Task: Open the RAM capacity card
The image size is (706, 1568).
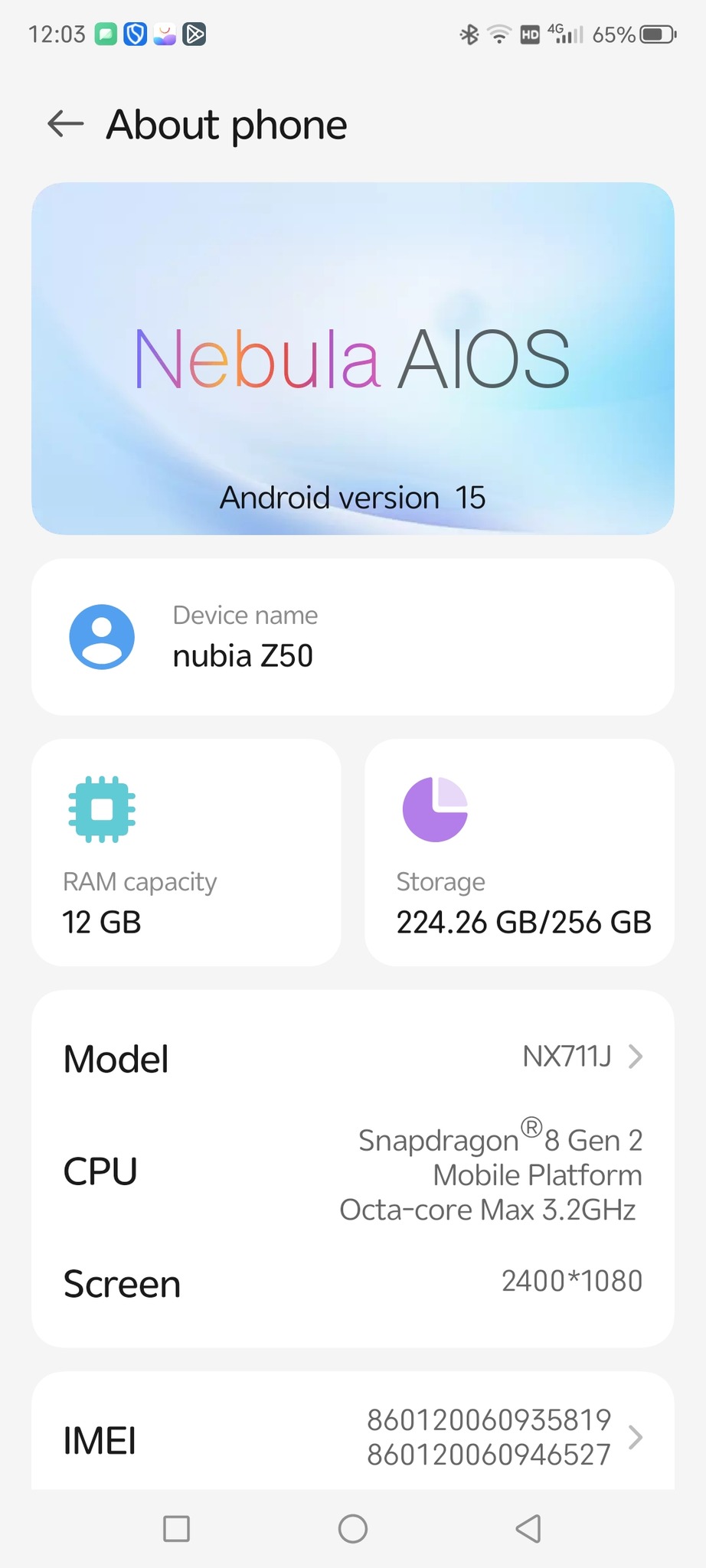Action: tap(186, 852)
